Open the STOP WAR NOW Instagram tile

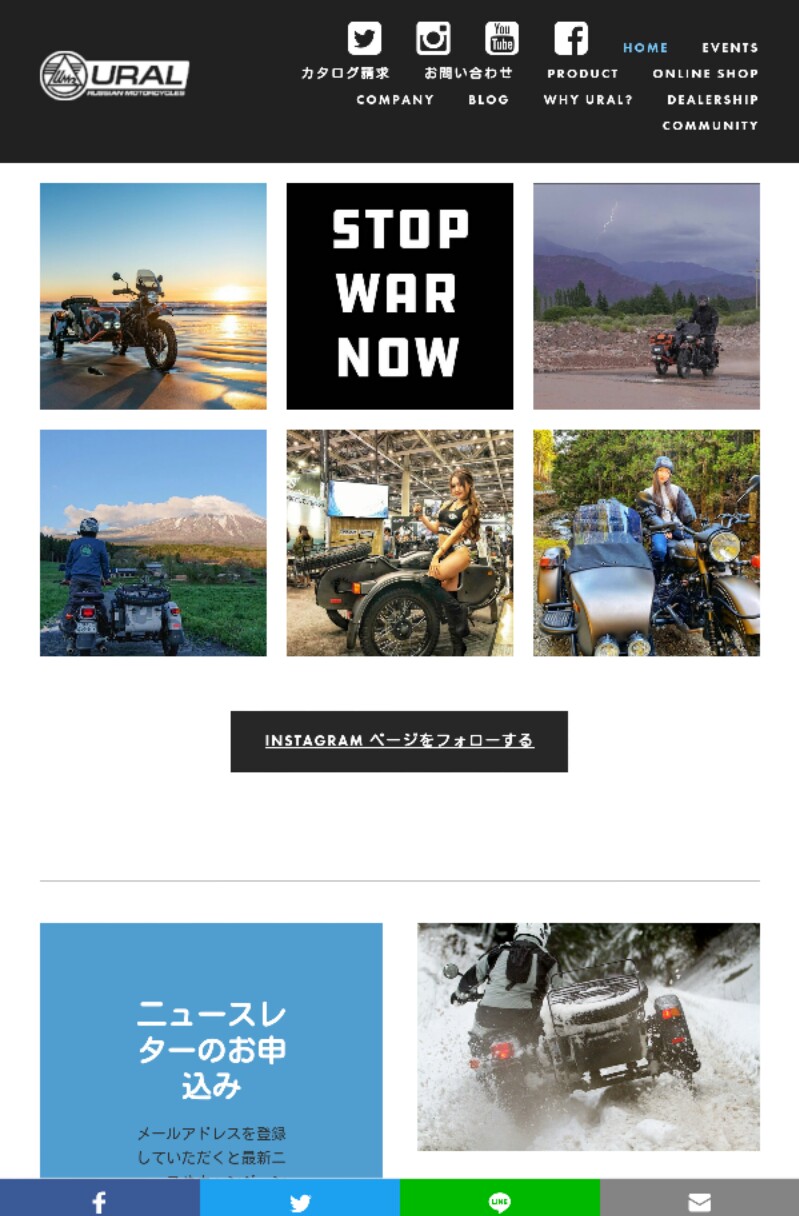click(x=399, y=296)
